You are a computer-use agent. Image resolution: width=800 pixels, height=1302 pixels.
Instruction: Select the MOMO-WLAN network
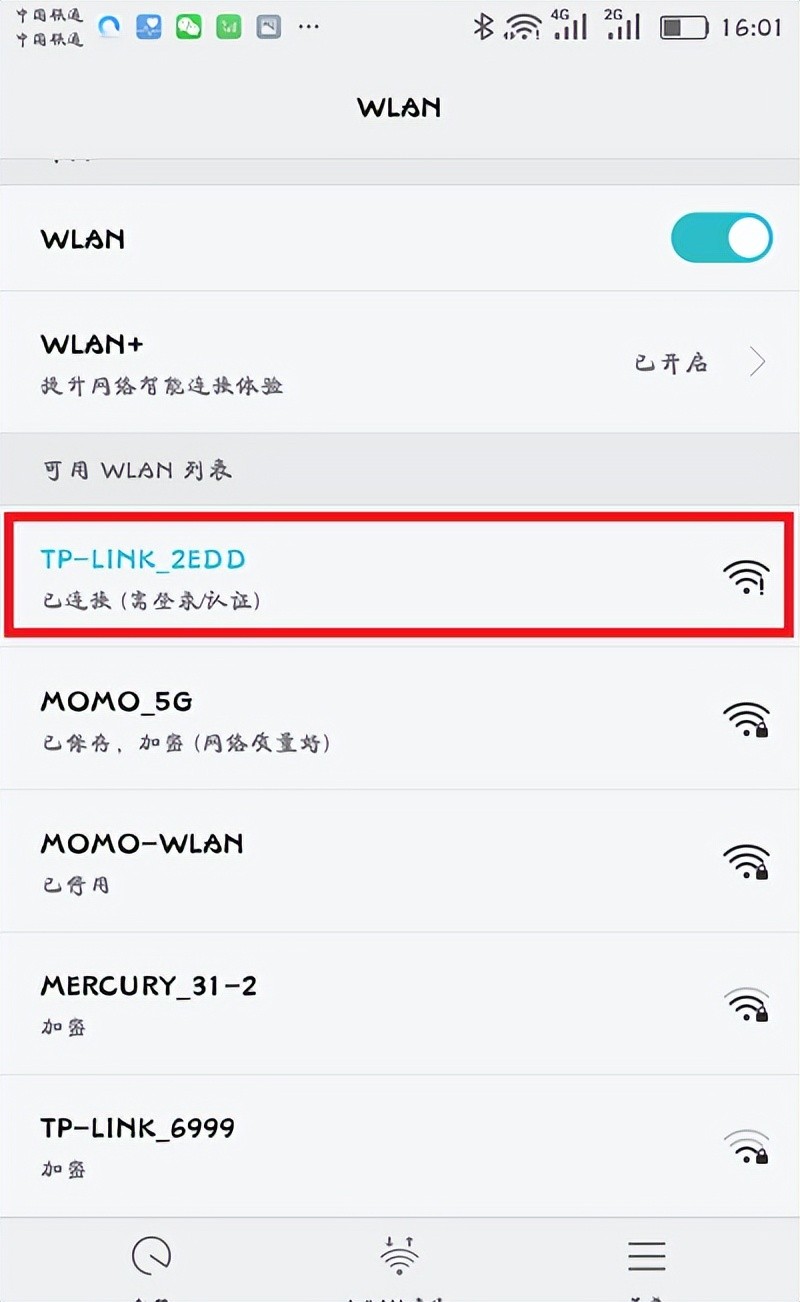pos(400,860)
